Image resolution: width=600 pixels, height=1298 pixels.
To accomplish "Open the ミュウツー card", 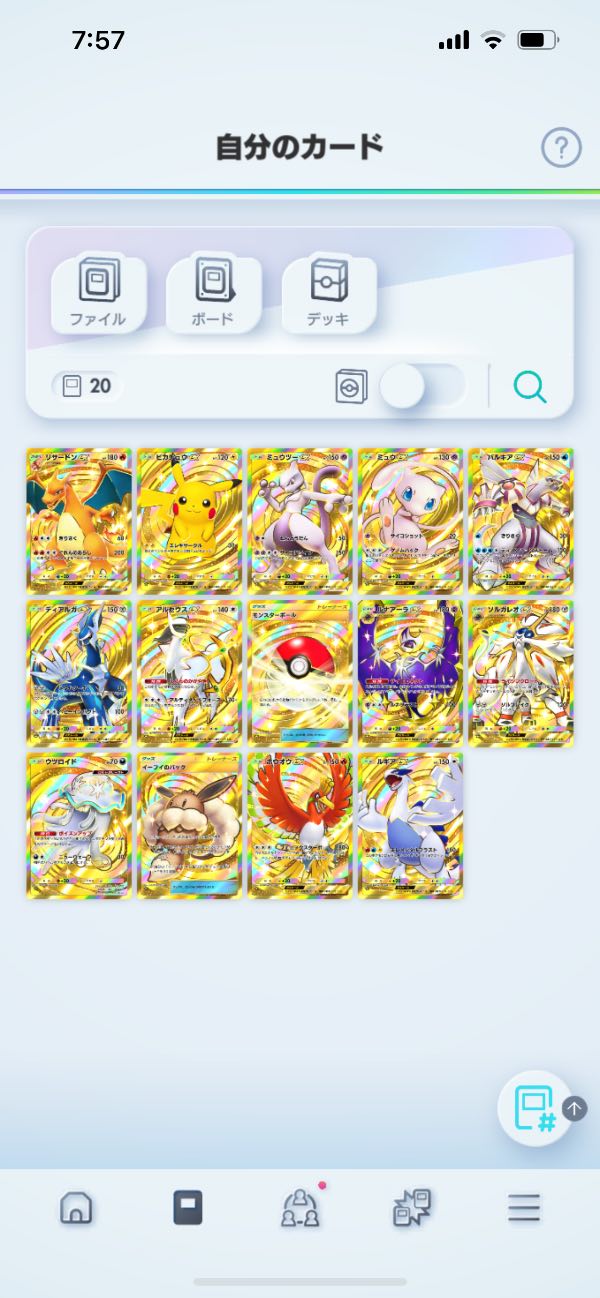I will click(300, 521).
